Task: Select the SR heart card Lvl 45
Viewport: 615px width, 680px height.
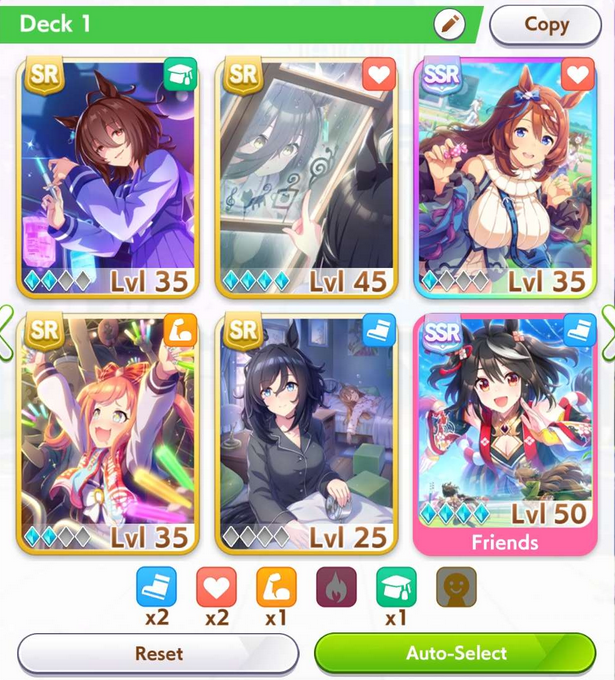Action: [306, 177]
